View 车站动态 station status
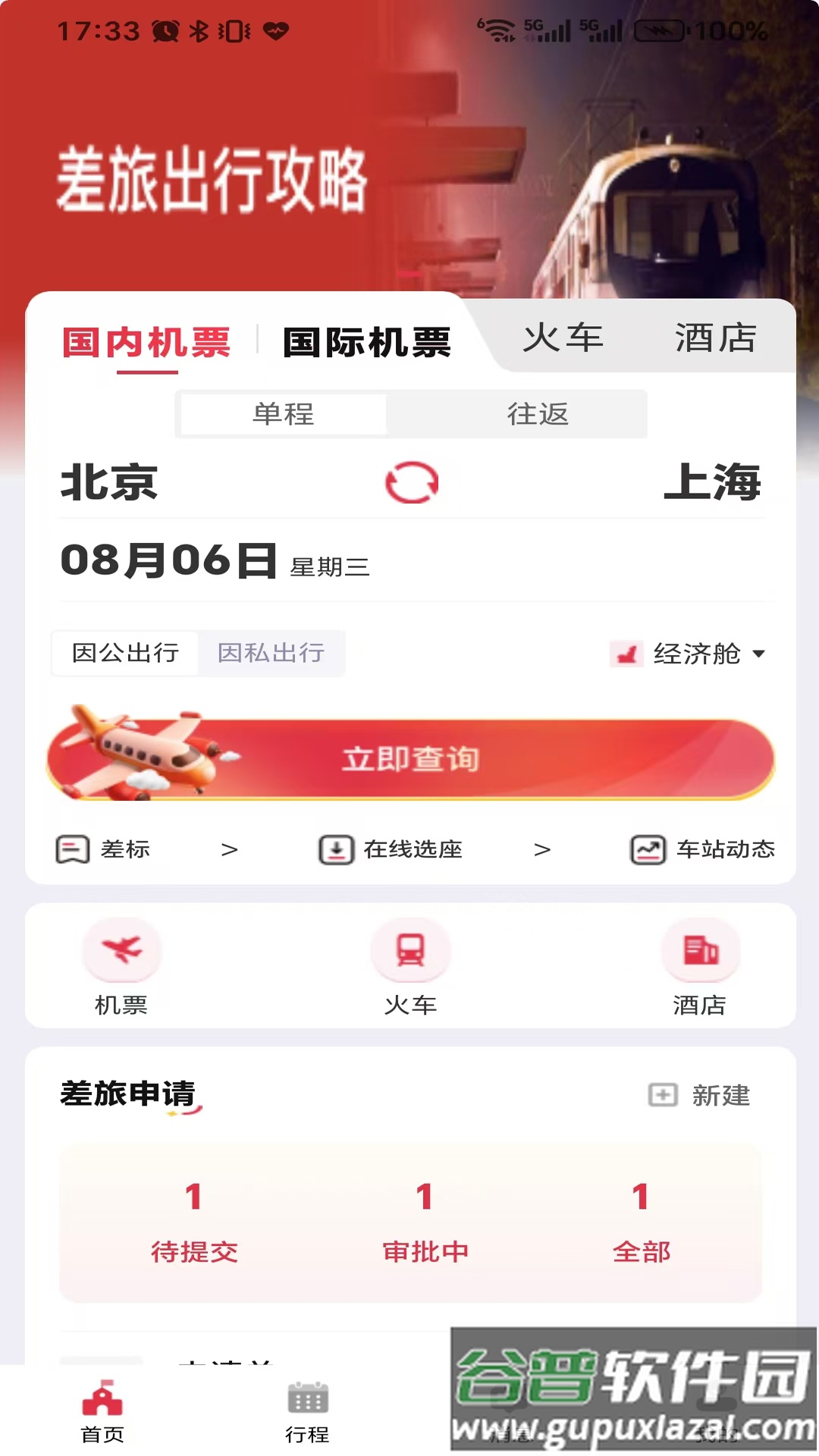Image resolution: width=819 pixels, height=1456 pixels. (703, 849)
